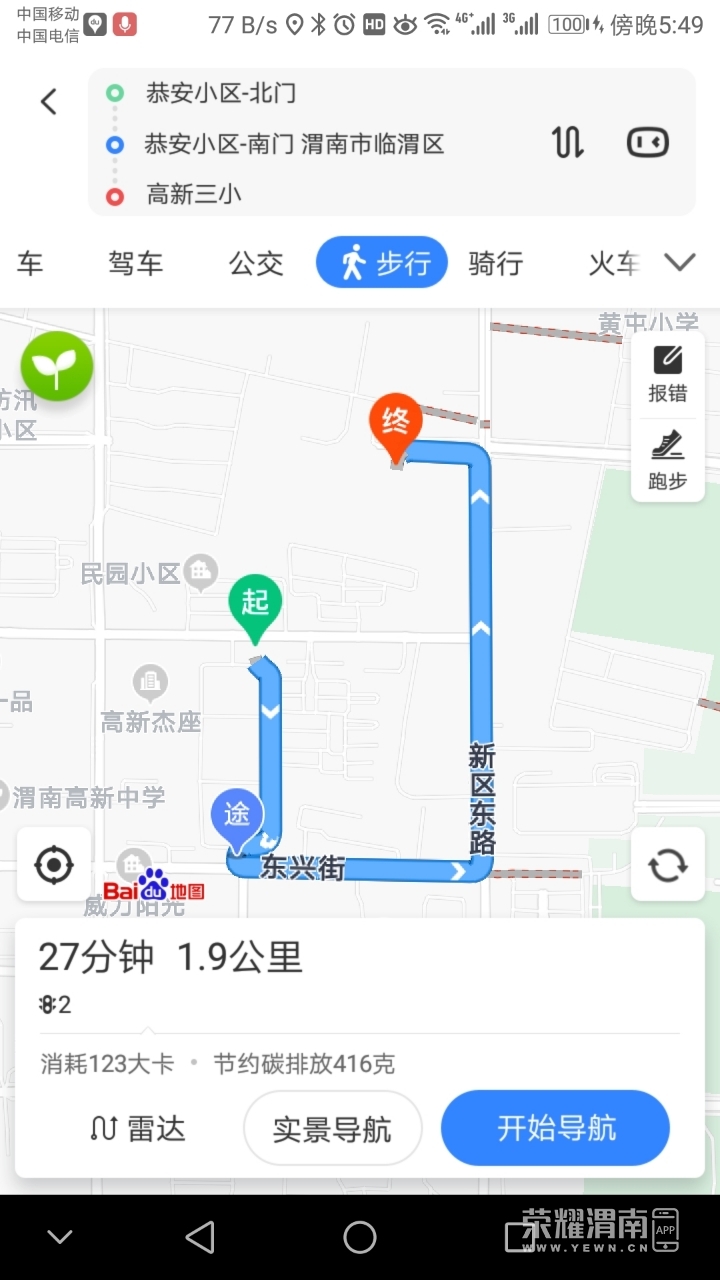This screenshot has width=720, height=1280.
Task: Go back from the route planning screen
Action: coord(49,102)
